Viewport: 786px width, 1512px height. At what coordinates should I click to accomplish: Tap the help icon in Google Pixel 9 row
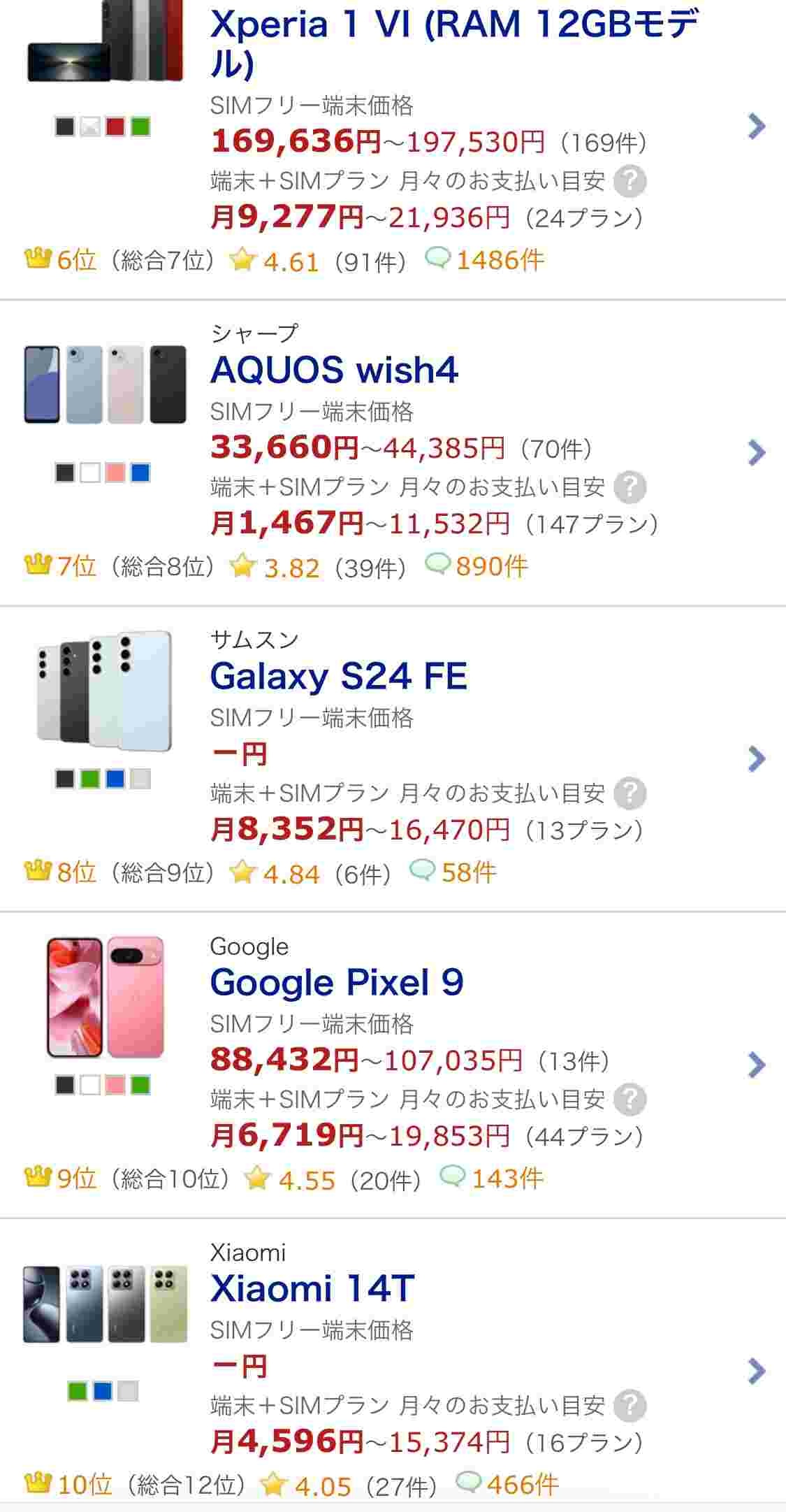[629, 1100]
